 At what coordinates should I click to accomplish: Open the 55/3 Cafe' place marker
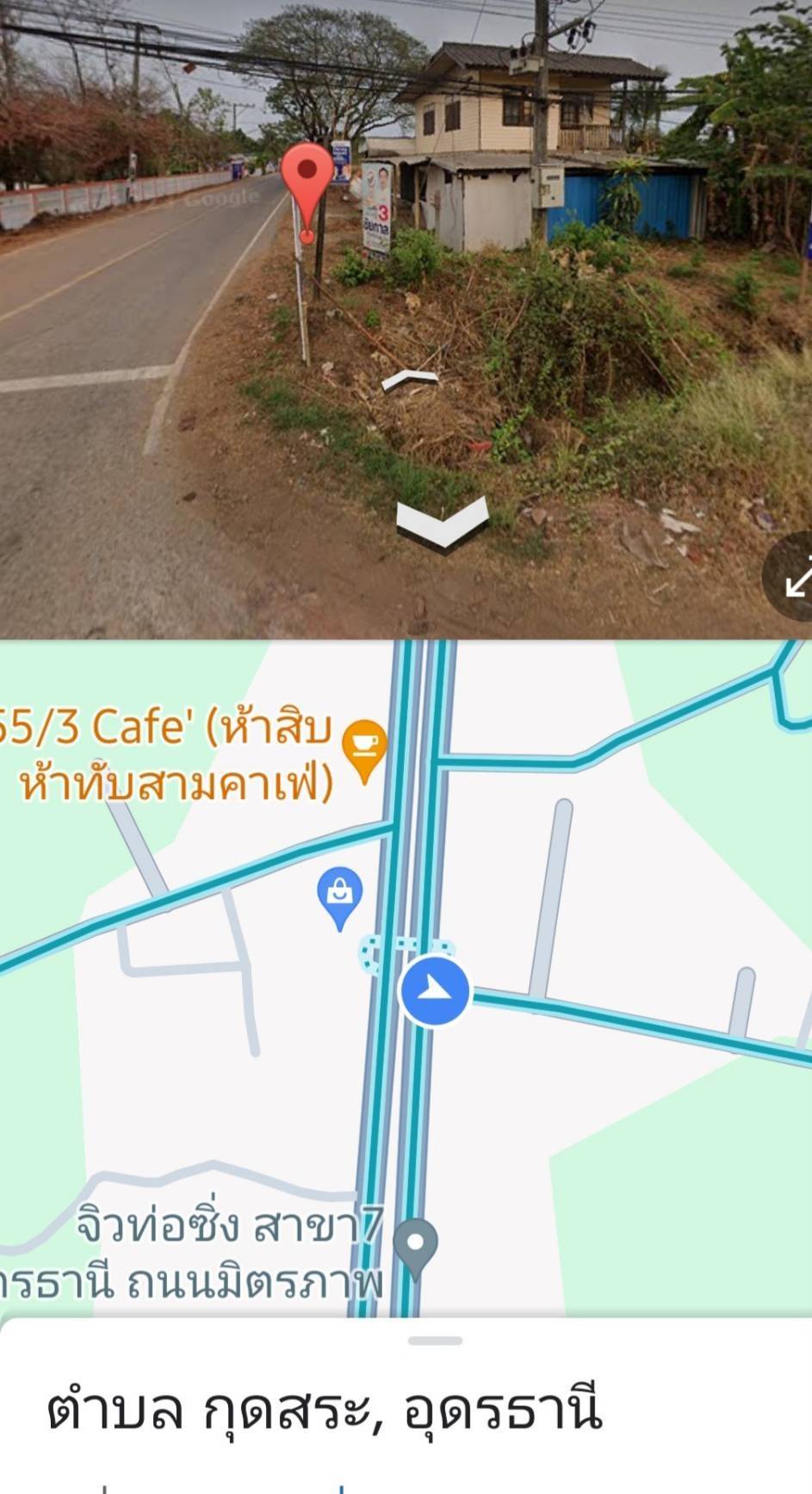364,747
